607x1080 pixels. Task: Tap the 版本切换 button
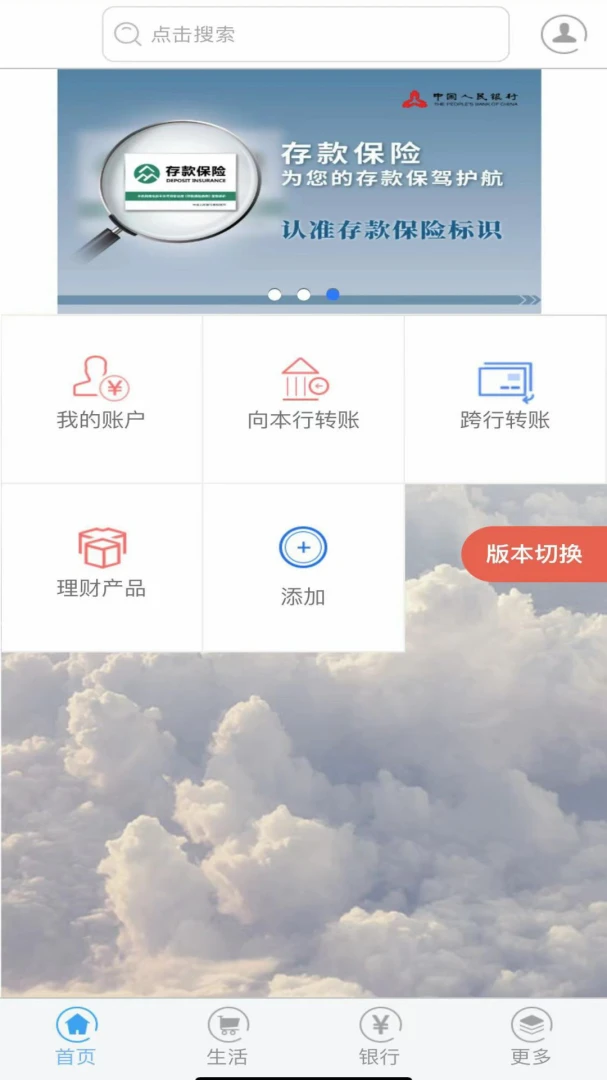point(534,554)
